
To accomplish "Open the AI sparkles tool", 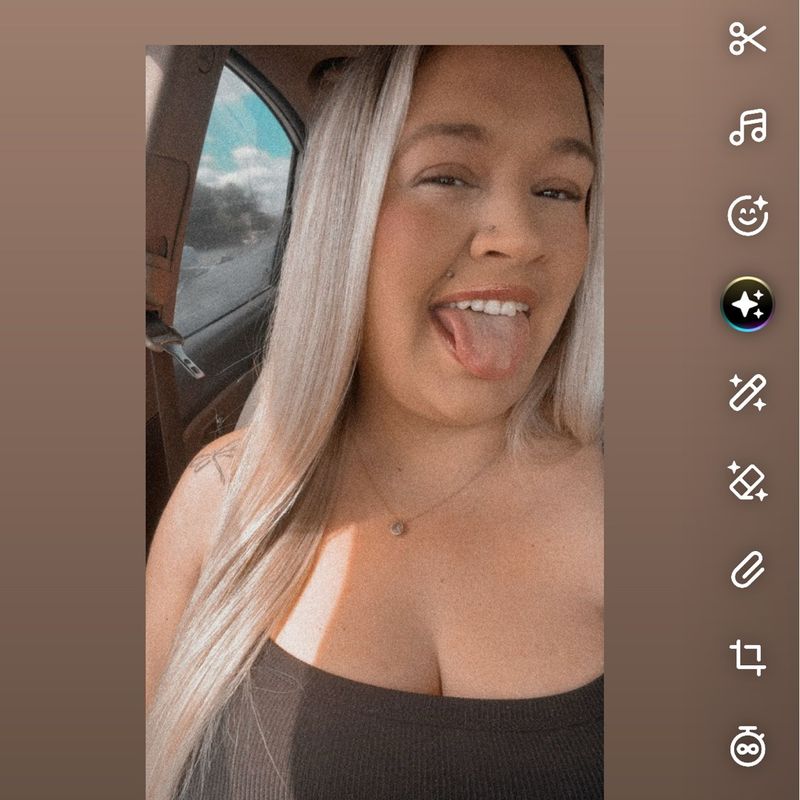I will 747,304.
